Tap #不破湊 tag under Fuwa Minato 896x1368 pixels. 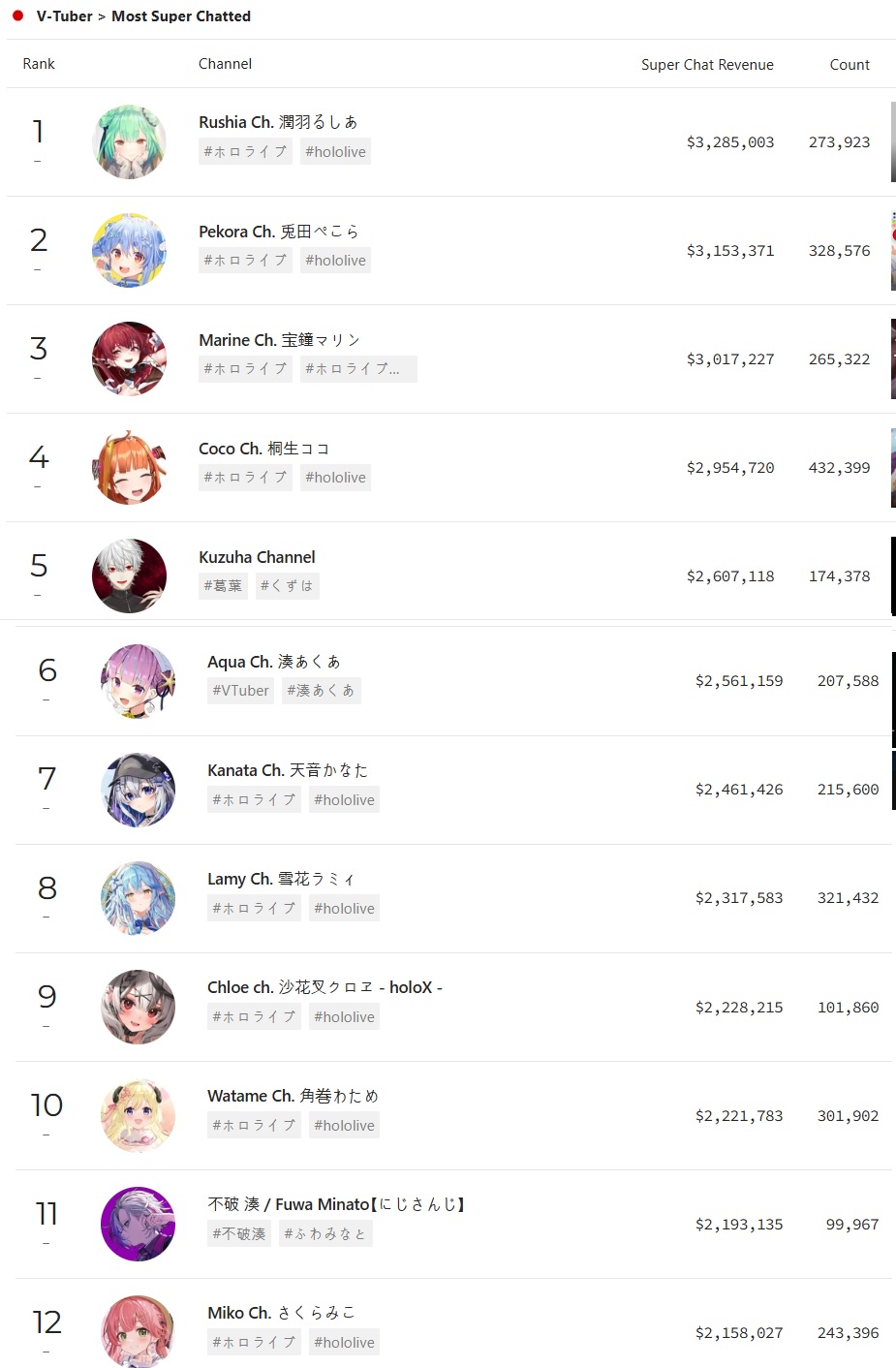coord(238,1233)
